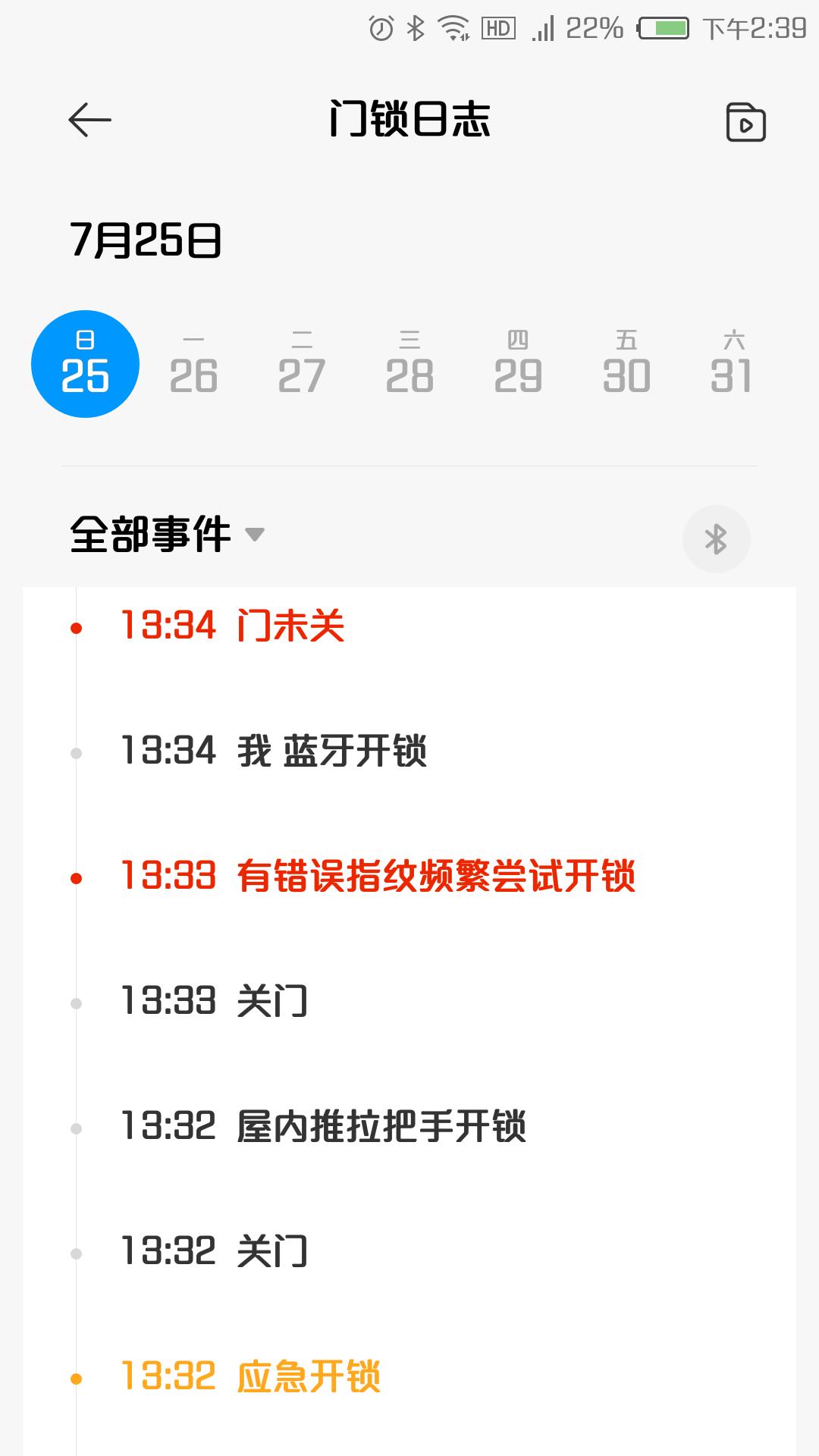Tap the highlighted day 25 circle

[86, 364]
